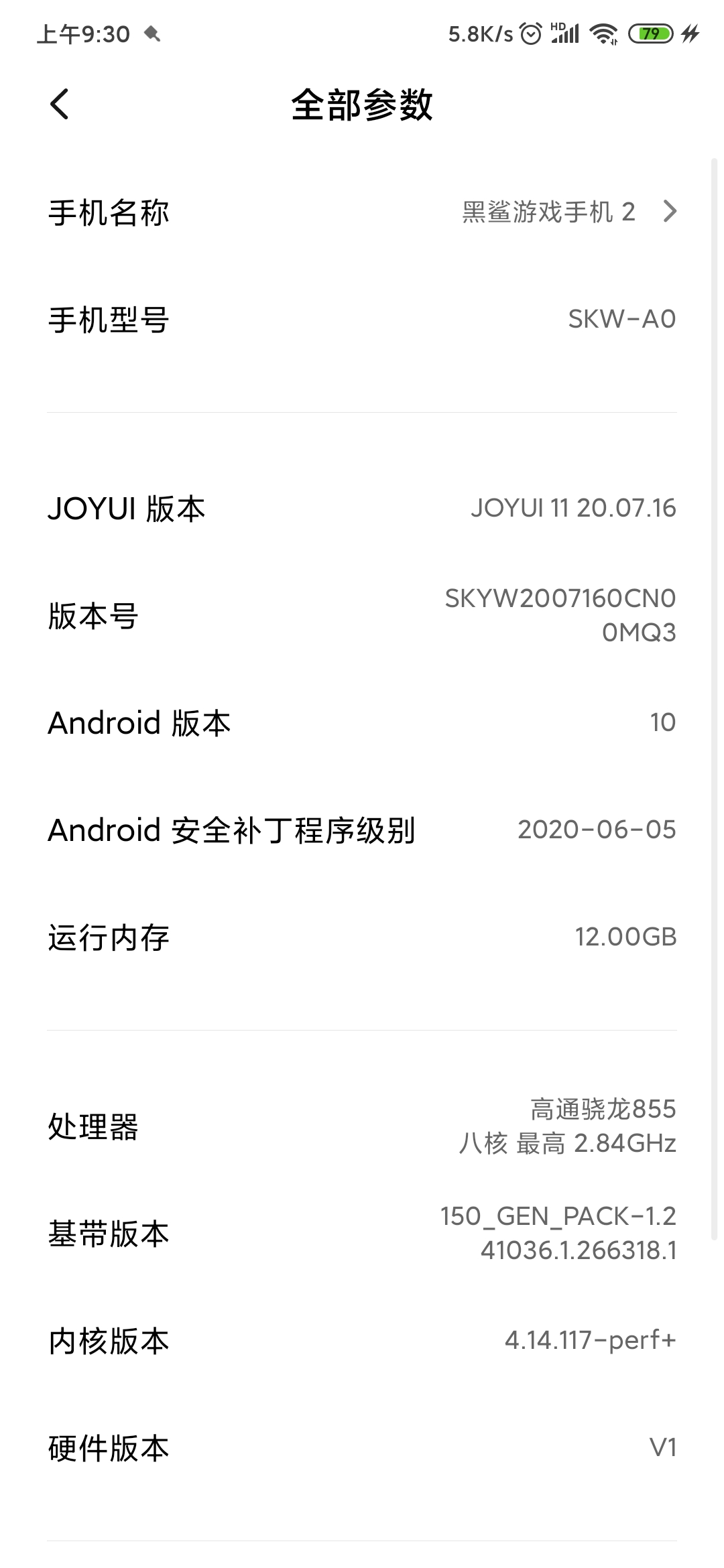
Task: Tap the 内核版本 row
Action: coord(362,1341)
